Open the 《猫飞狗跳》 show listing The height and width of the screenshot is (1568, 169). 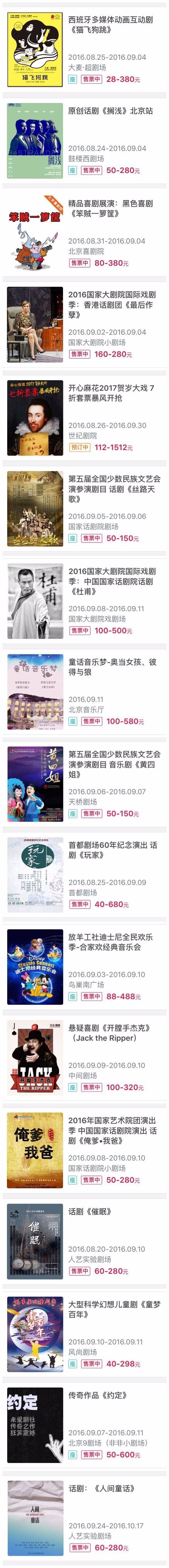109,24
